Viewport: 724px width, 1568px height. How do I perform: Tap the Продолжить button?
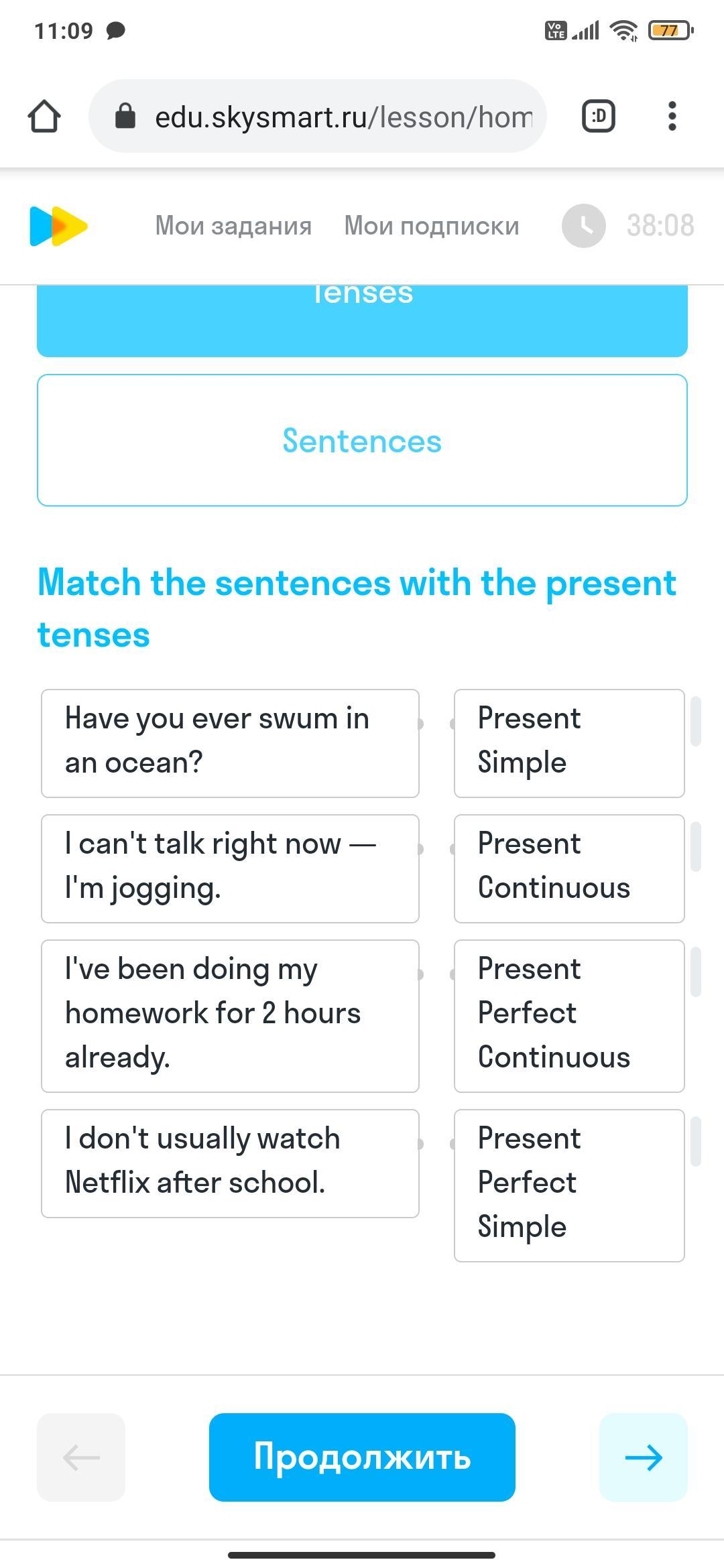[x=362, y=1457]
